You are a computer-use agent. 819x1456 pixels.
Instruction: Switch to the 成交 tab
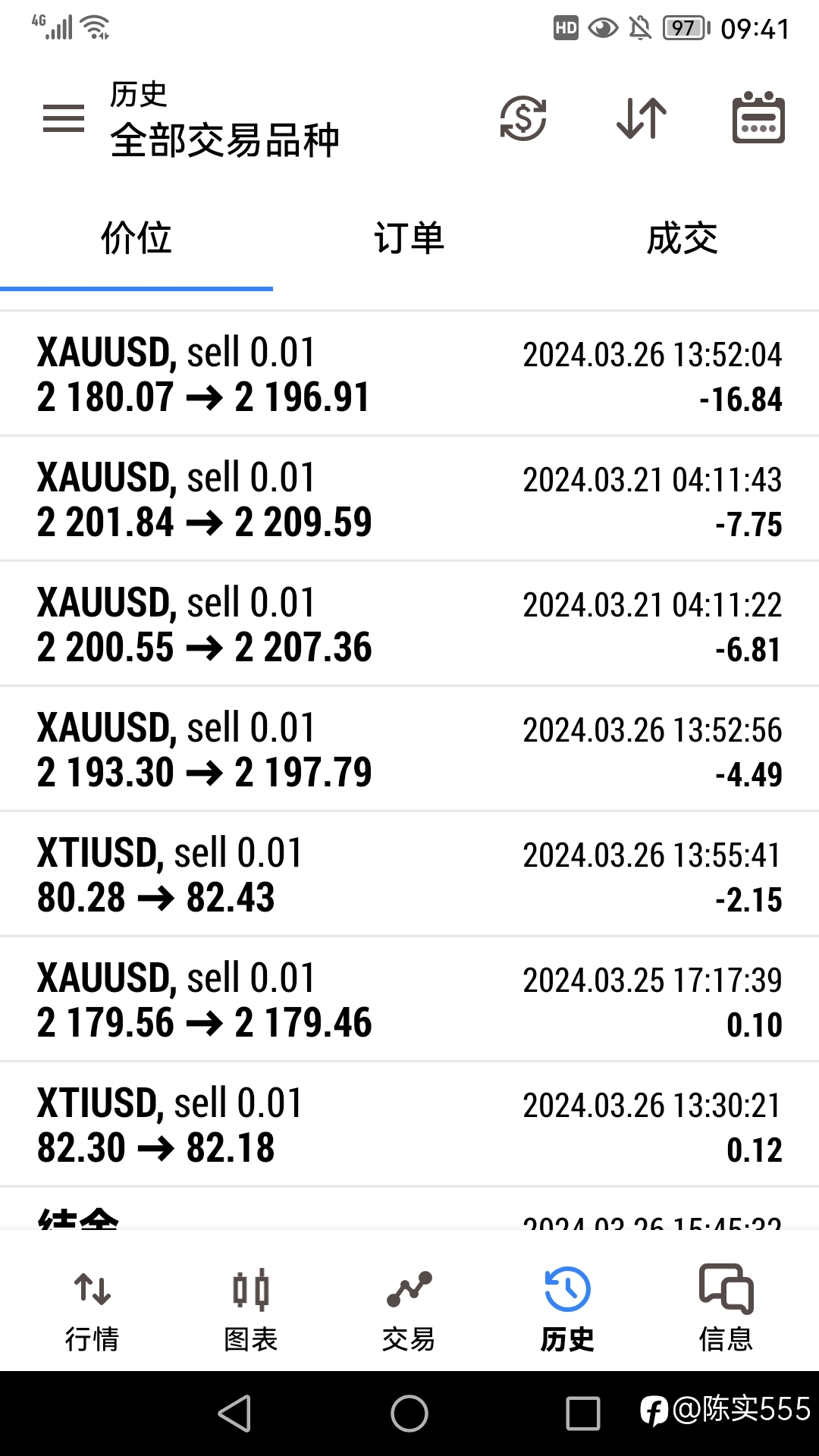coord(682,238)
